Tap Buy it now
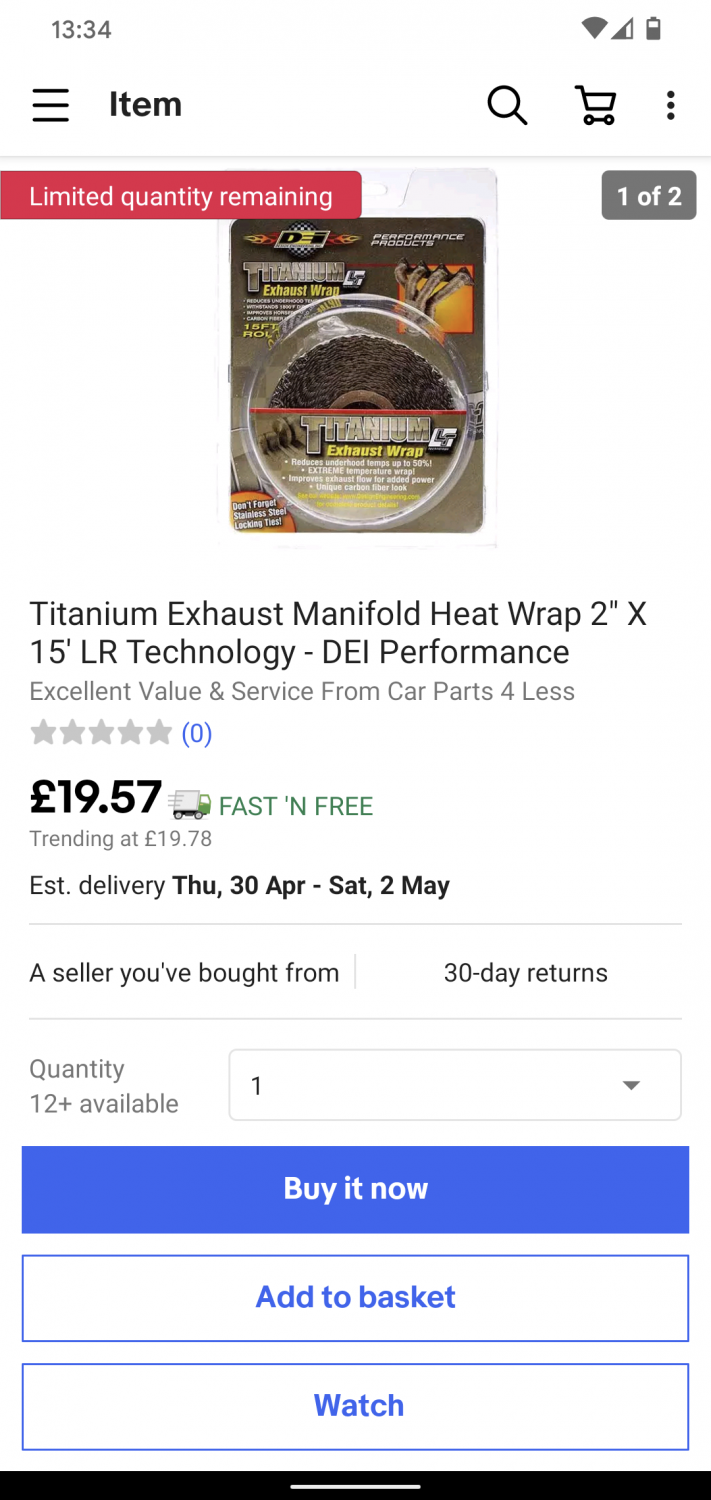 (355, 1189)
